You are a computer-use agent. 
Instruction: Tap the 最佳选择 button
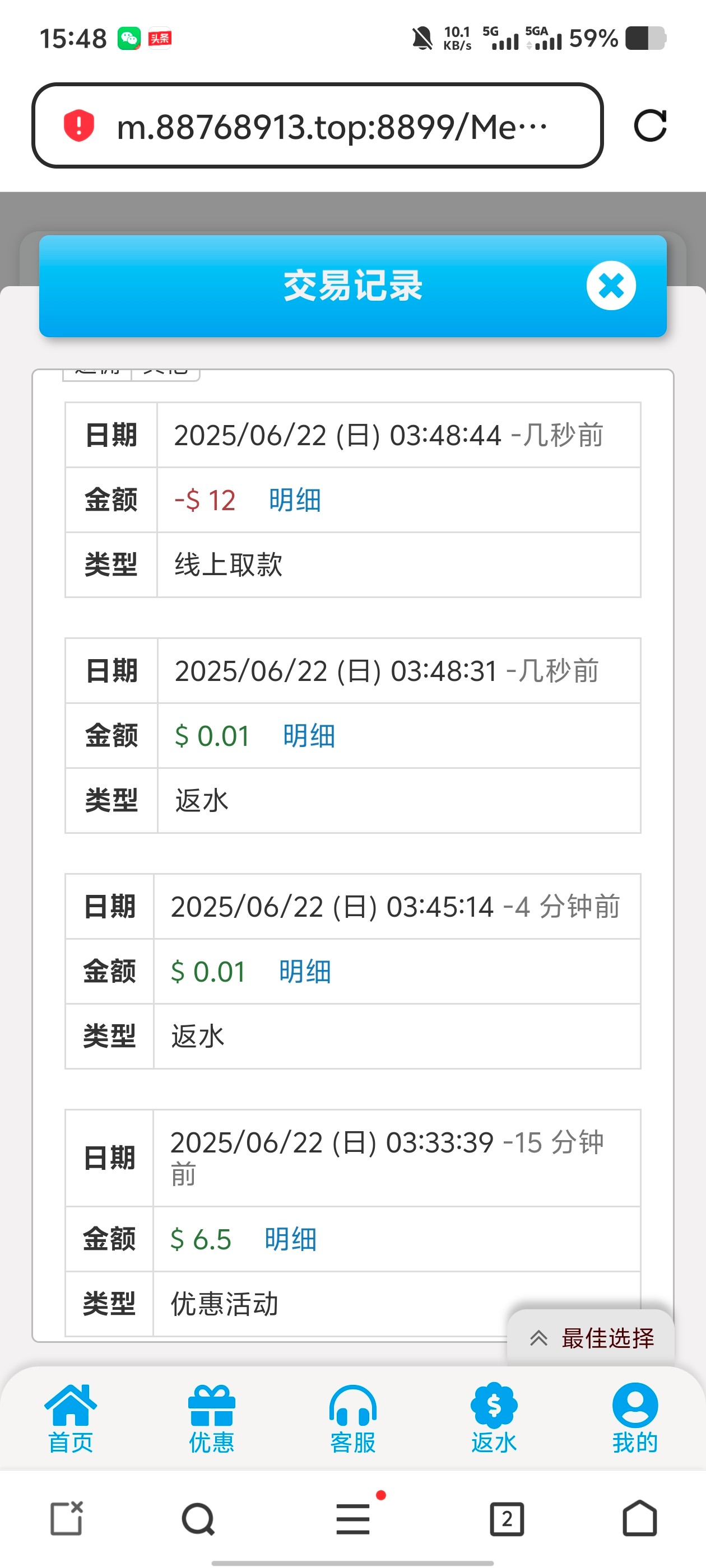[592, 1338]
